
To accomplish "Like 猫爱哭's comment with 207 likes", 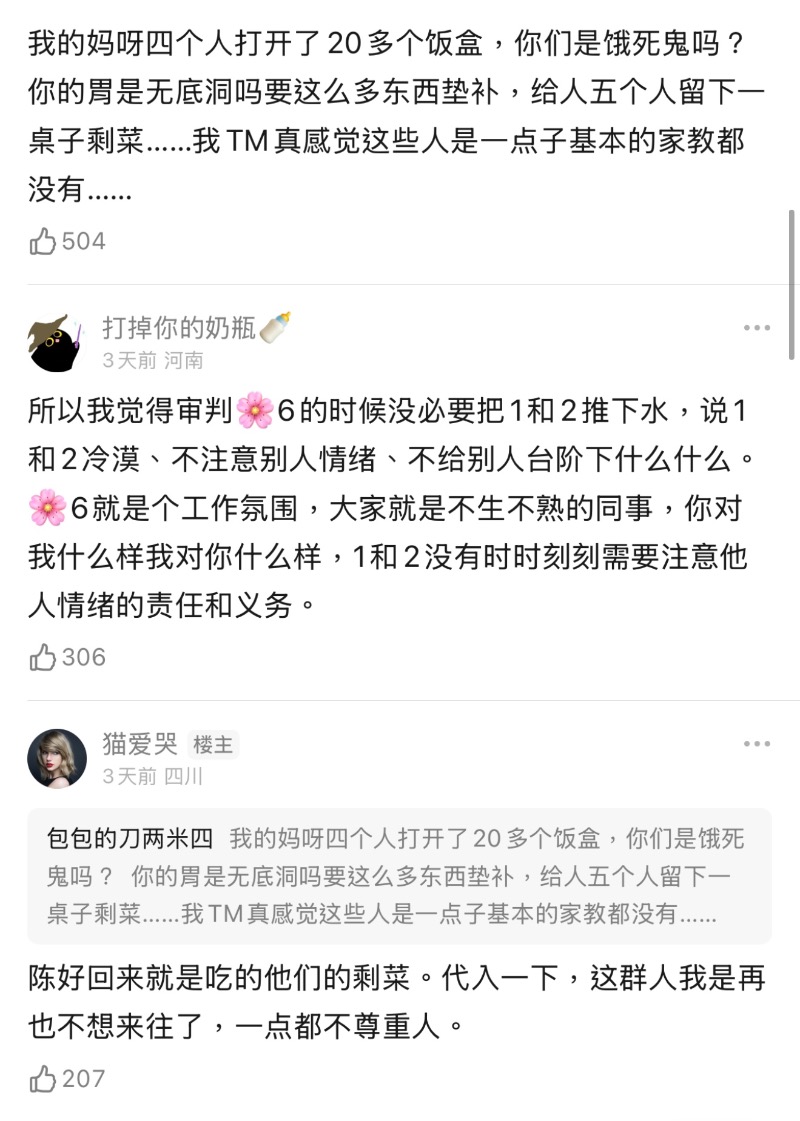I will tap(43, 1078).
